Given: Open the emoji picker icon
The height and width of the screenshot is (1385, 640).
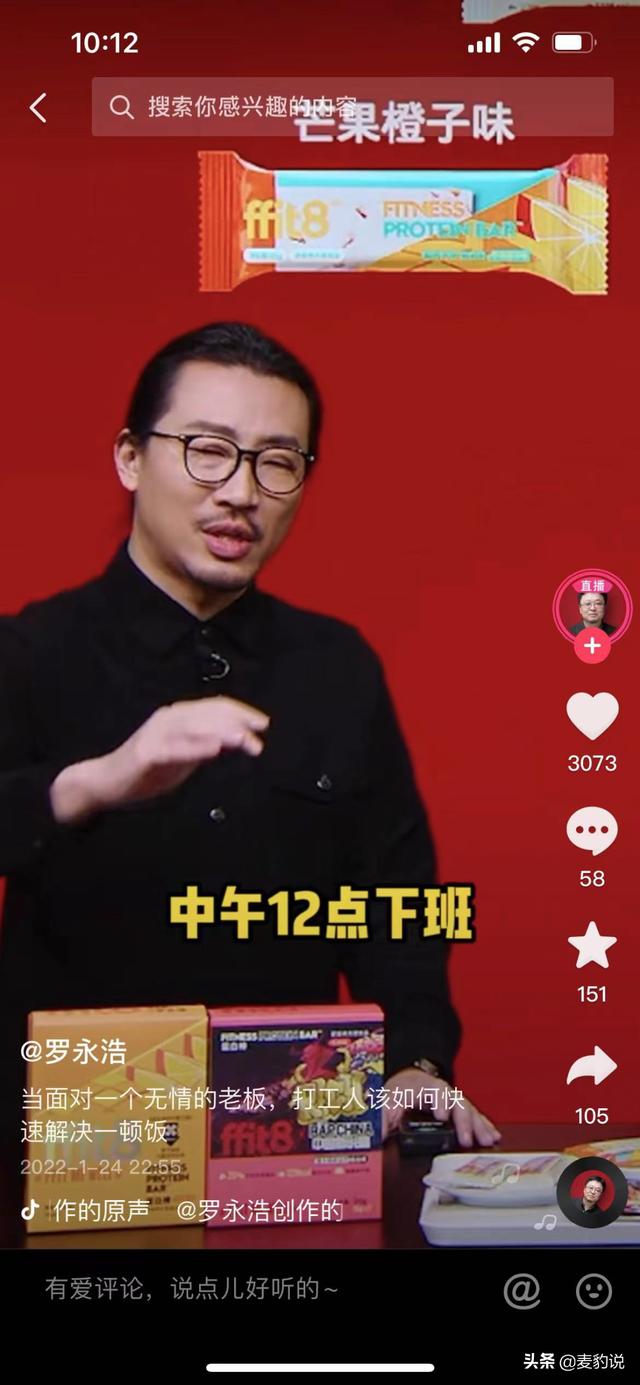Looking at the screenshot, I should [x=594, y=1291].
